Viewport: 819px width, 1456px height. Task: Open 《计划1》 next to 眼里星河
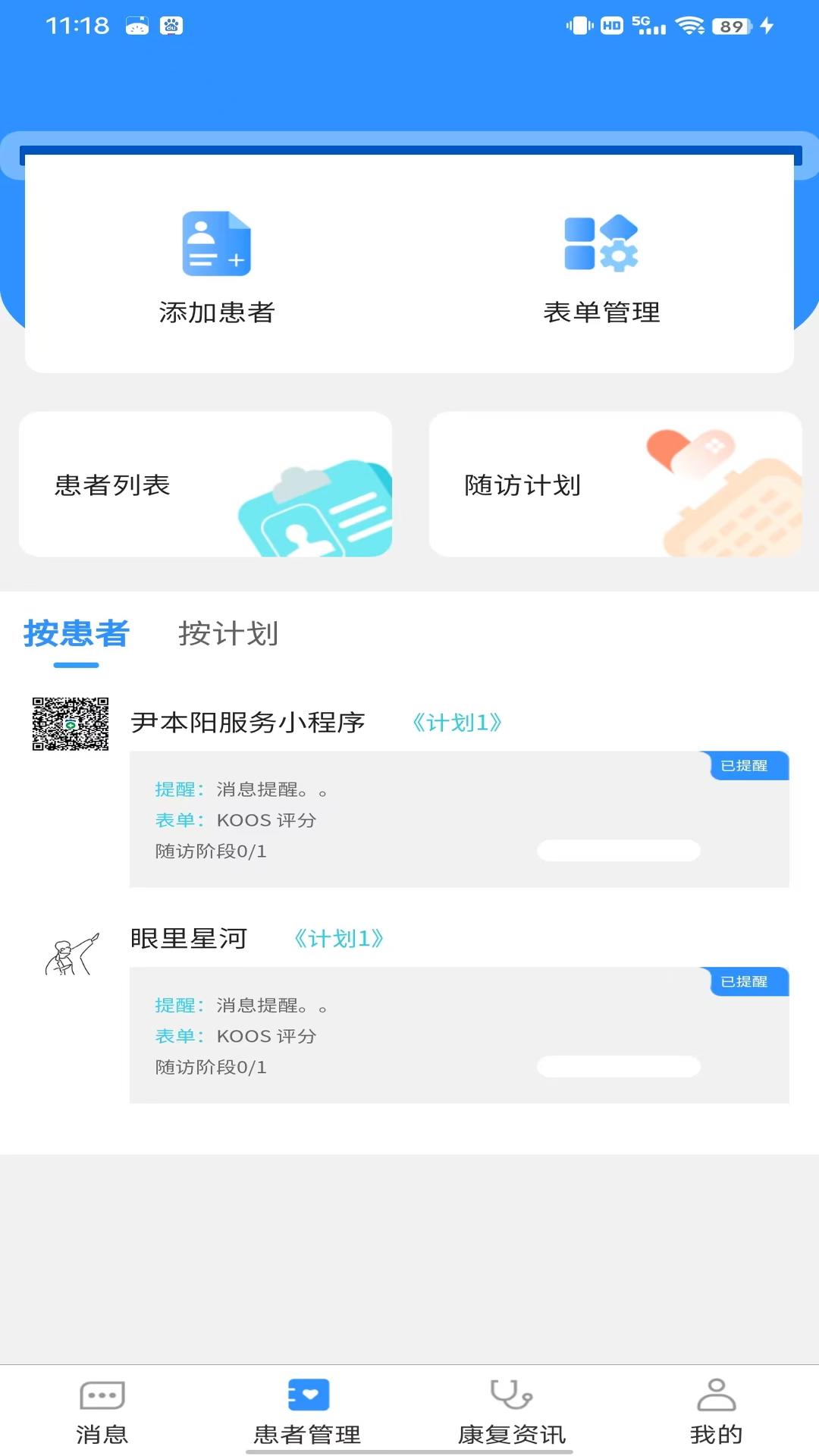tap(338, 938)
